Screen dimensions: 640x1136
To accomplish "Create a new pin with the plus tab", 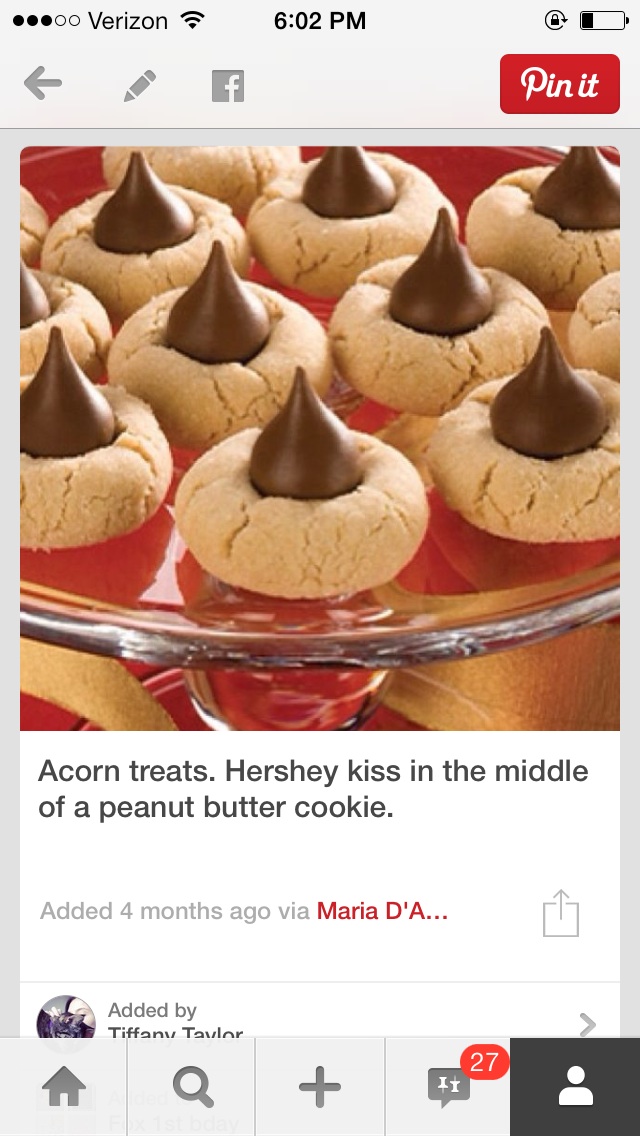I will pos(320,1087).
